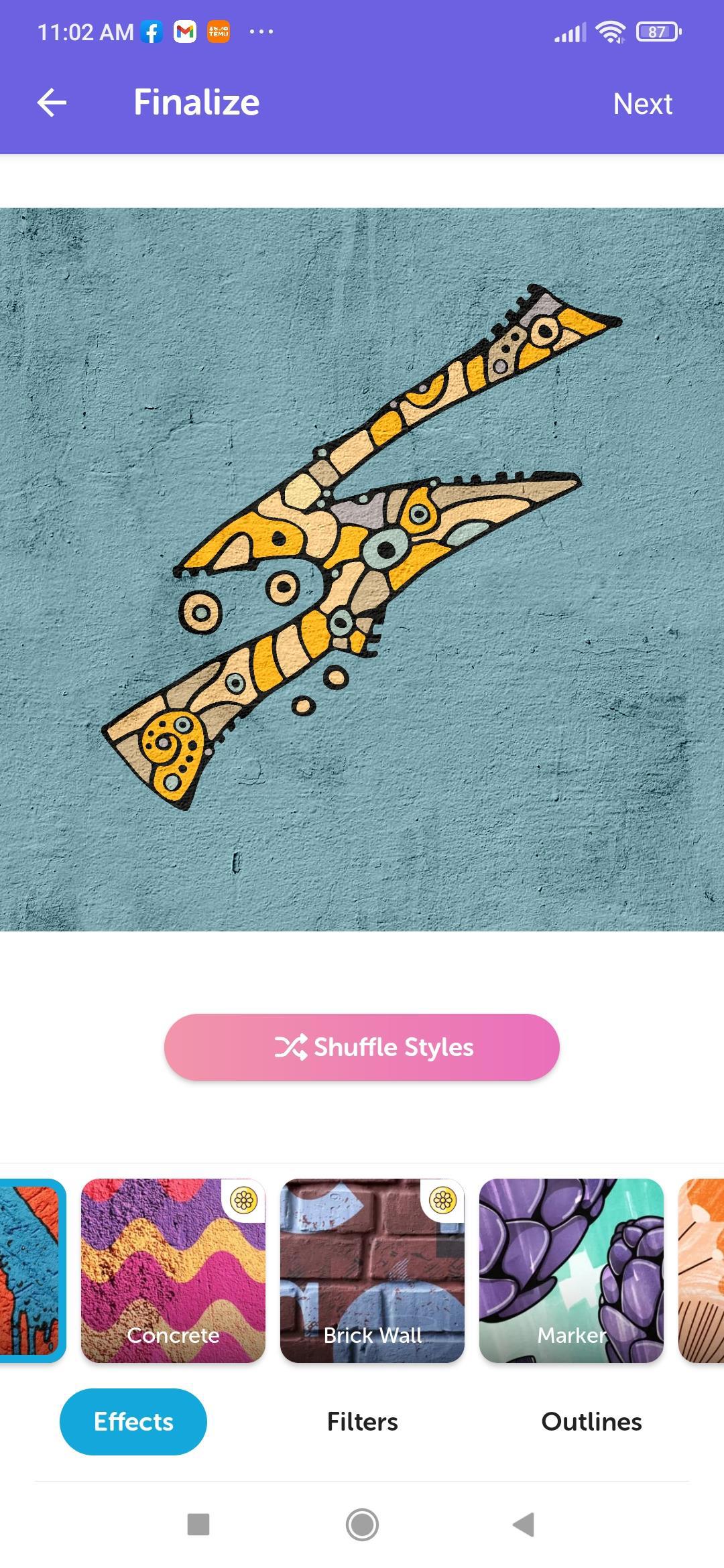Open the recent apps overview
This screenshot has width=724, height=1568.
[198, 1524]
